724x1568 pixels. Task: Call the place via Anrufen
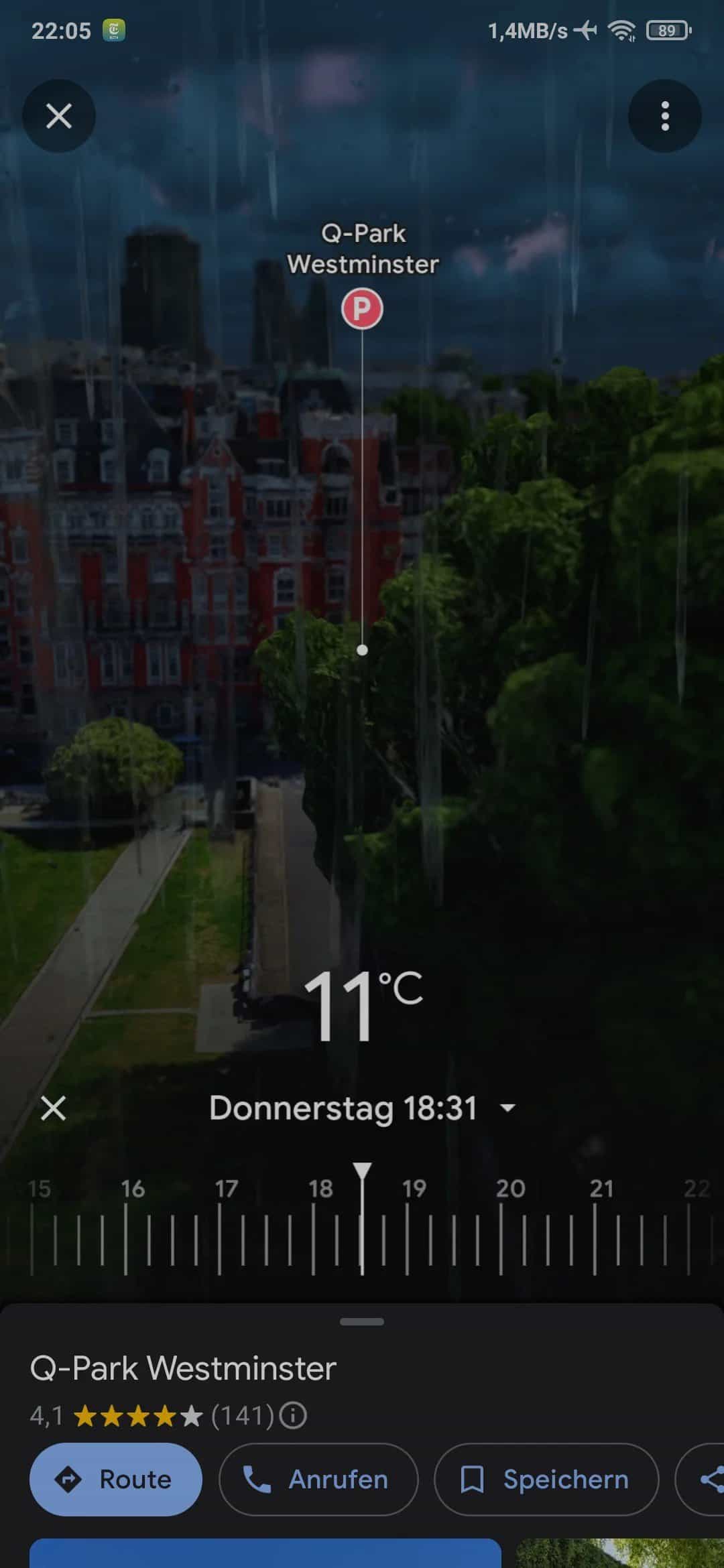318,1479
